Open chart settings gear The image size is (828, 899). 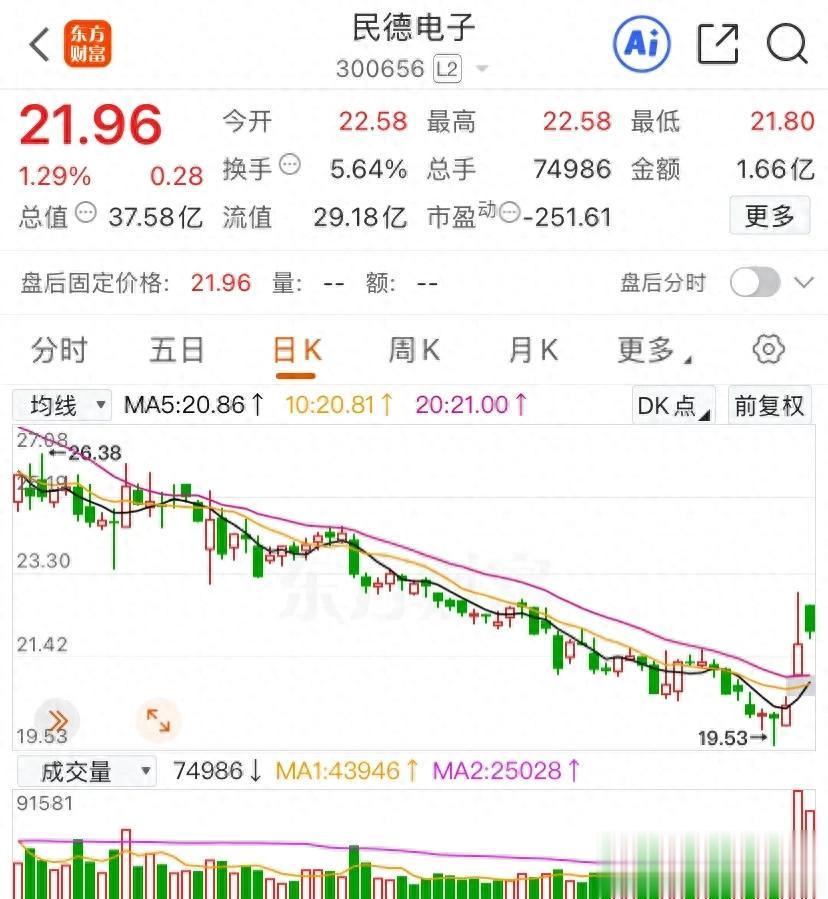point(768,349)
